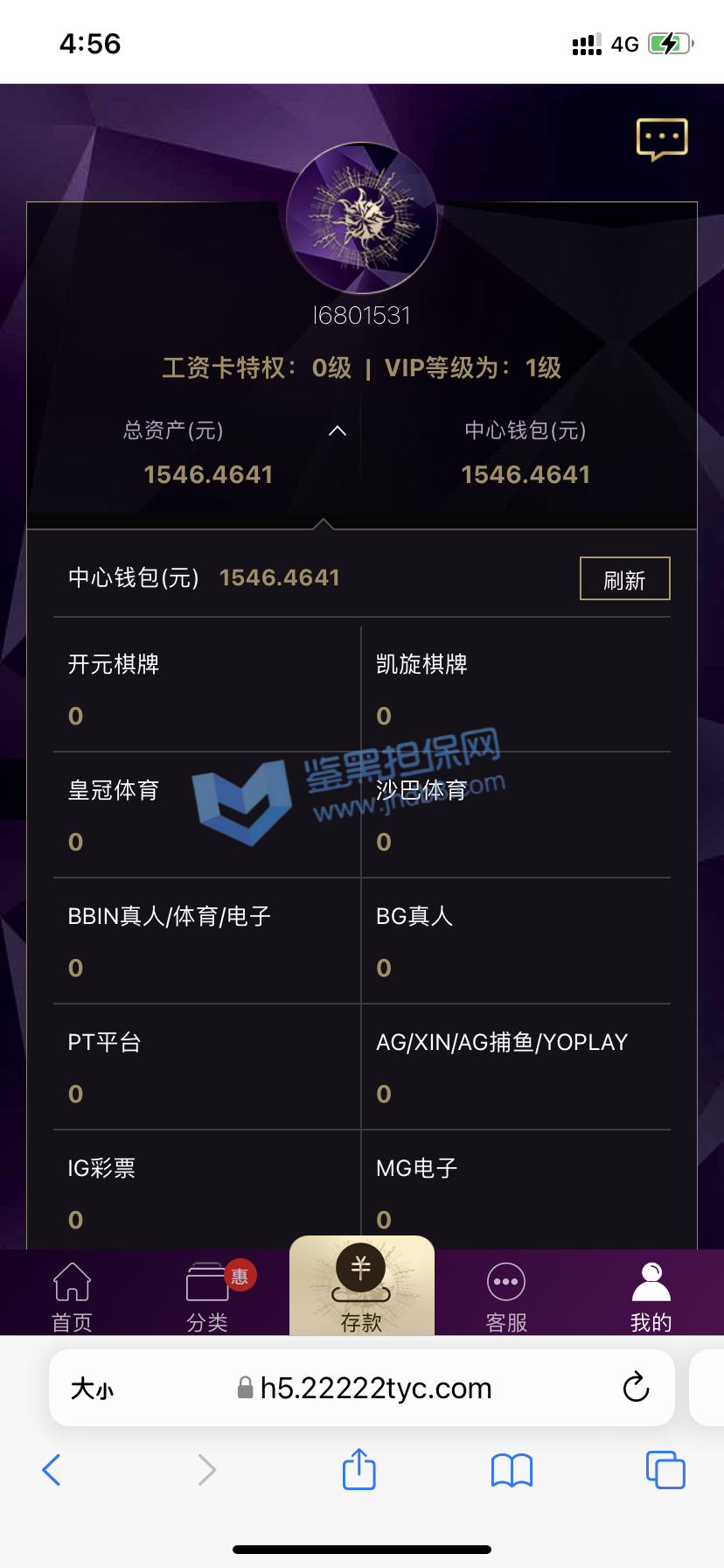Tap the 刷新 refresh button
Image resolution: width=724 pixels, height=1568 pixels.
click(624, 579)
